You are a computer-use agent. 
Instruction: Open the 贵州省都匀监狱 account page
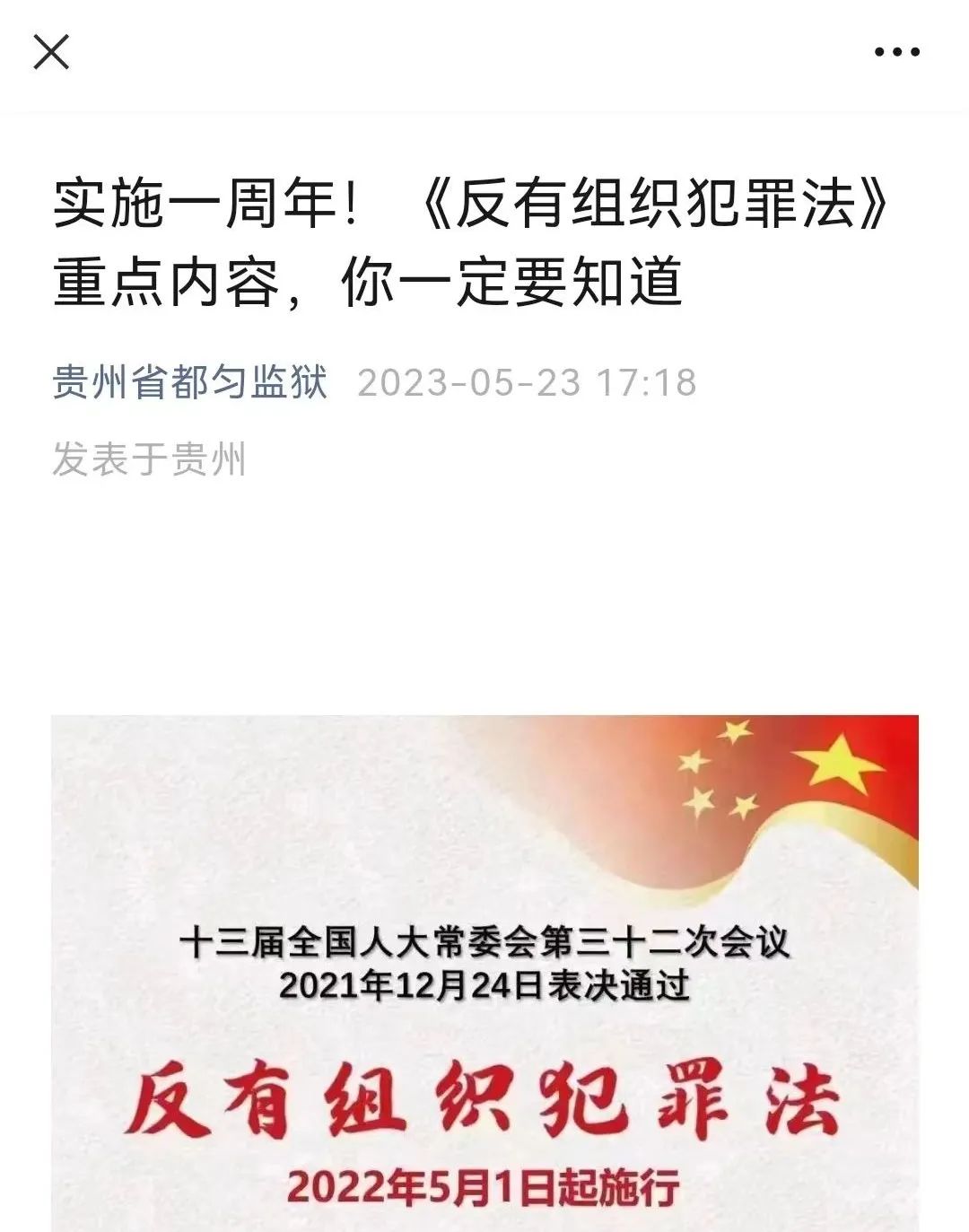coord(190,382)
